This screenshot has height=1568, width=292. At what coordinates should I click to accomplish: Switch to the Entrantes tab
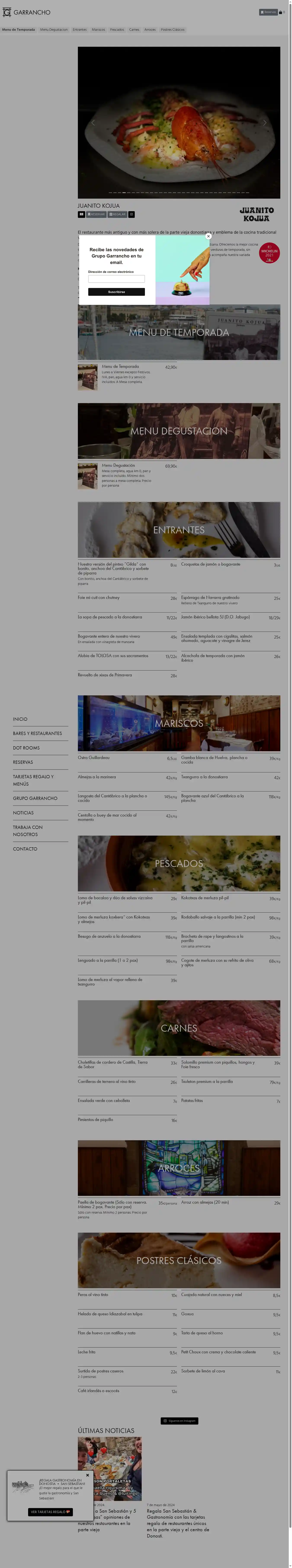[x=80, y=29]
